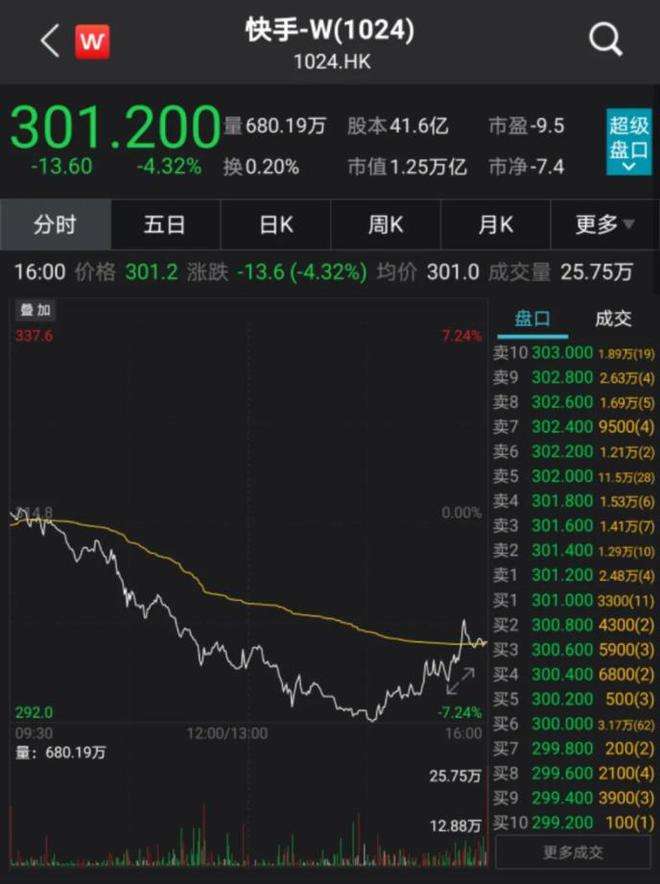Open 更多成交 to see more trades
Screen dimensions: 660x884
click(x=573, y=852)
